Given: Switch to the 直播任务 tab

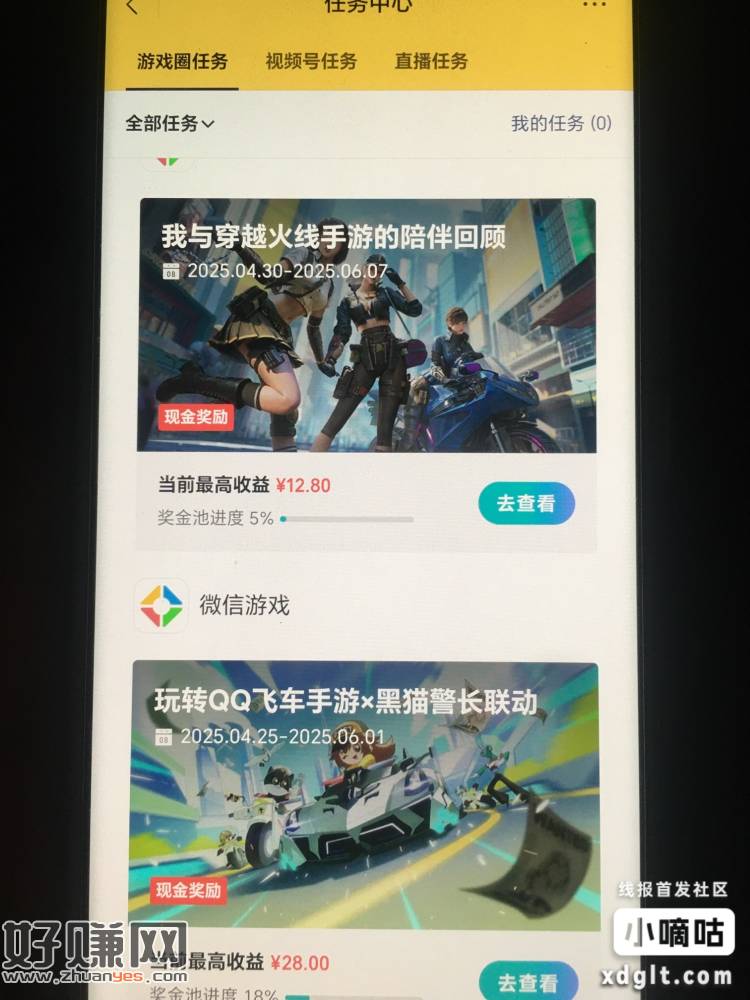Looking at the screenshot, I should [x=431, y=61].
